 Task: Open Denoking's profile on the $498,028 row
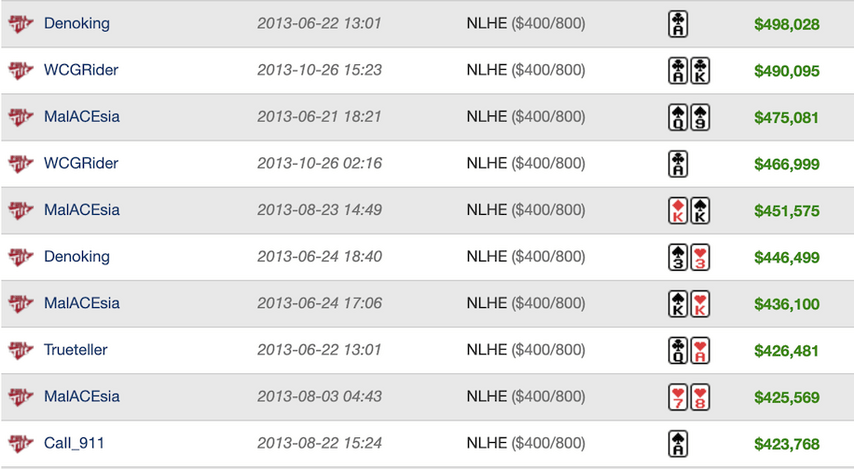coord(77,23)
